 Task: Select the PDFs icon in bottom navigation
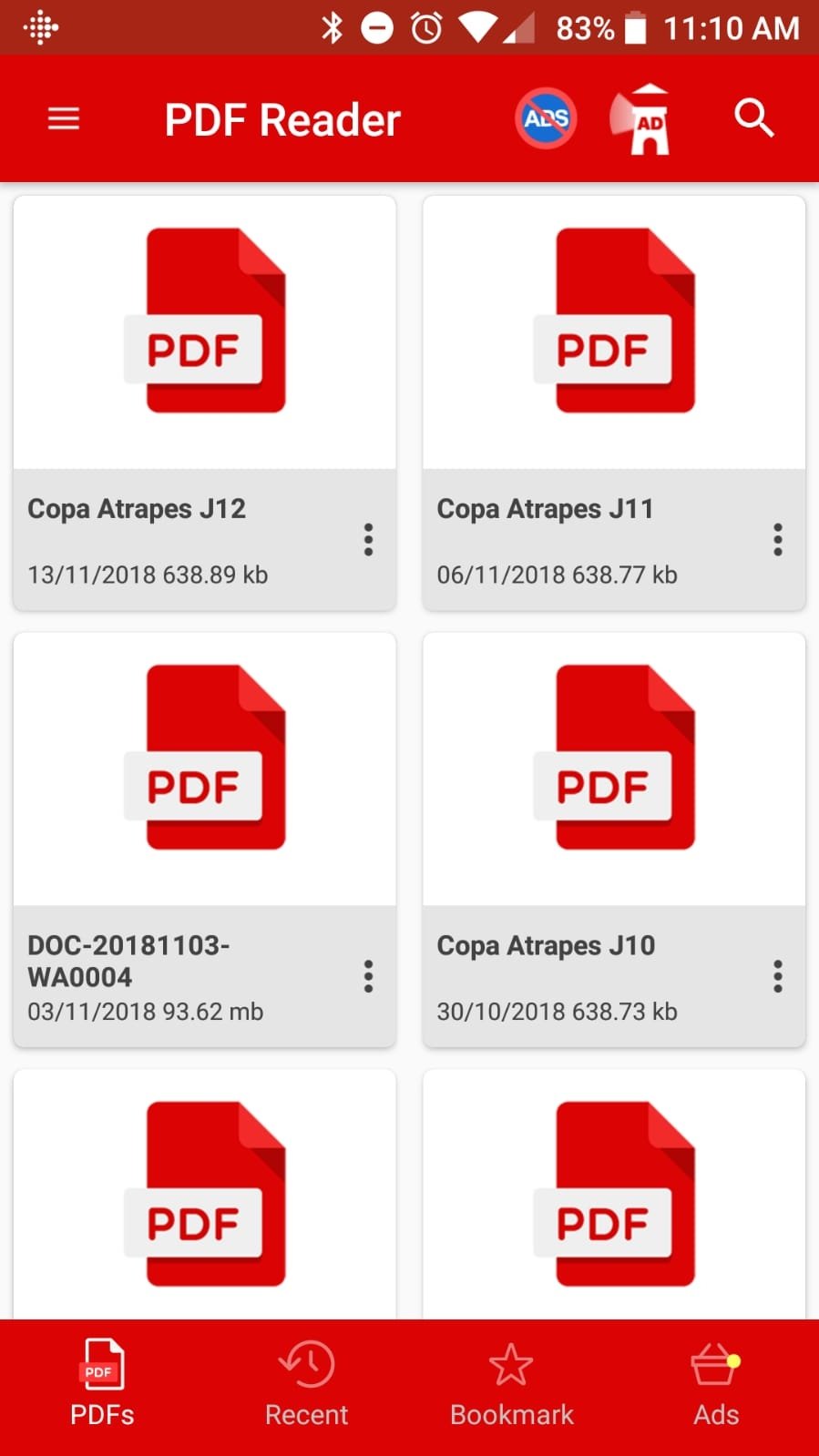coord(100,1366)
